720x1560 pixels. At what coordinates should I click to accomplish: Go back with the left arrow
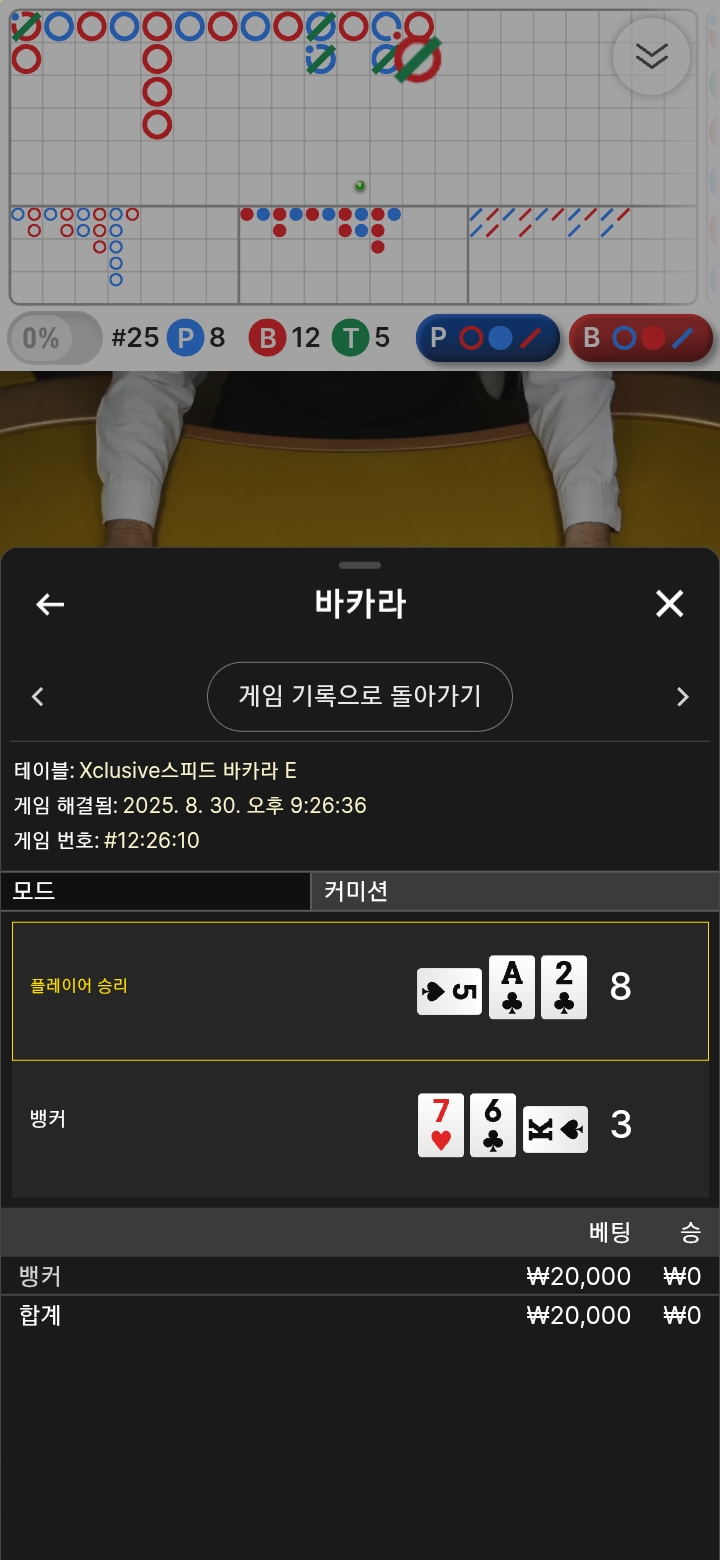(50, 604)
